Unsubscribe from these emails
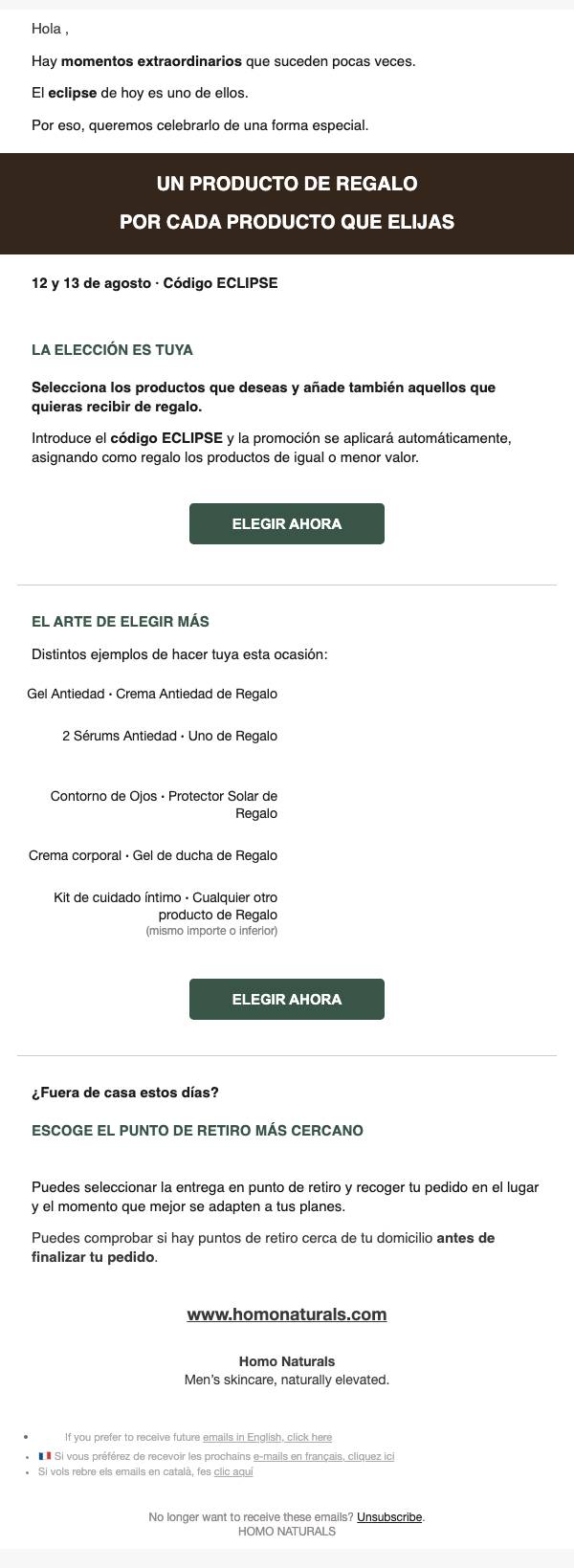This screenshot has width=574, height=1568. [389, 1517]
